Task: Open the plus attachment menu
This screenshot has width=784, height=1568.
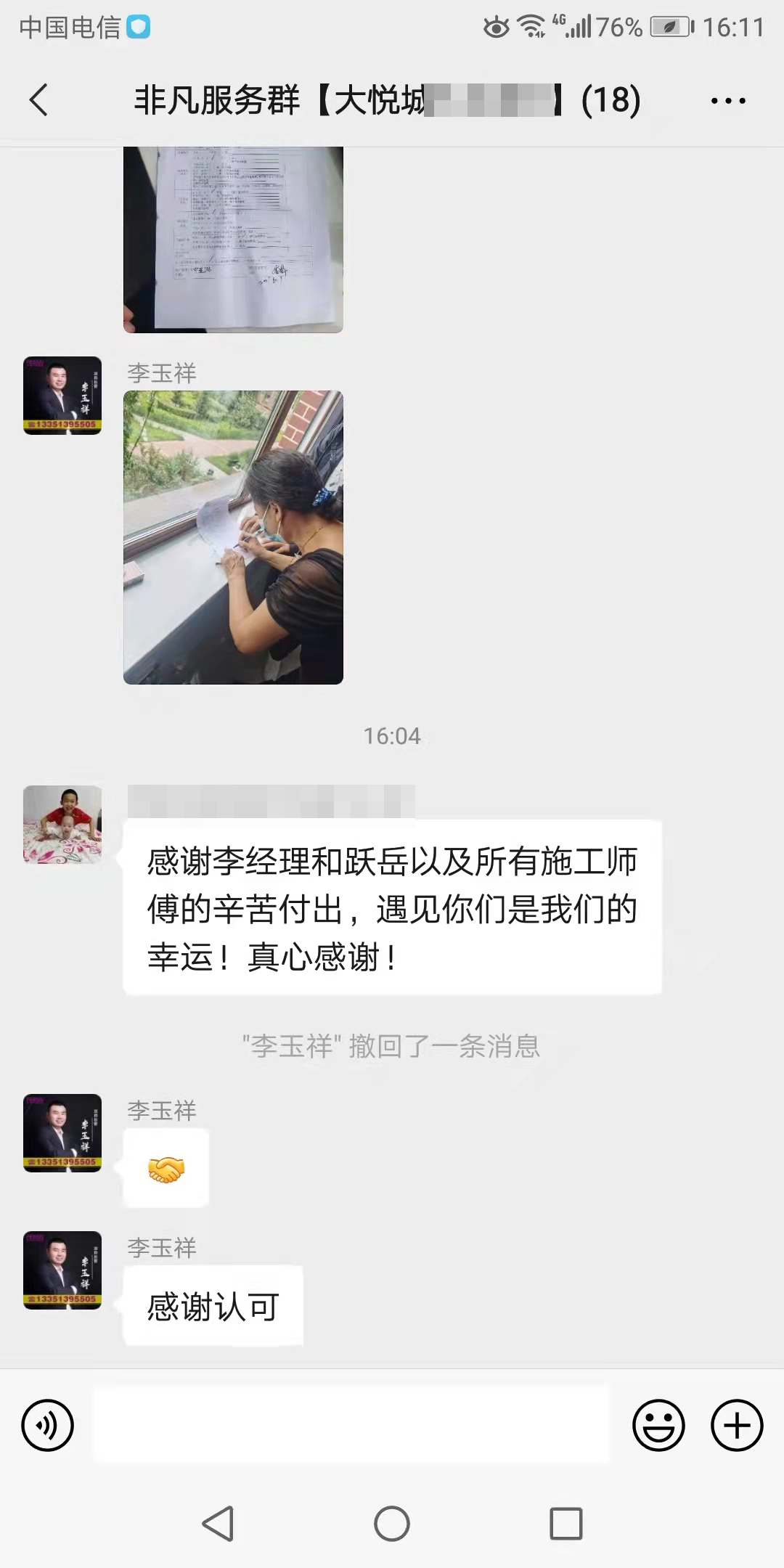Action: (x=736, y=1426)
